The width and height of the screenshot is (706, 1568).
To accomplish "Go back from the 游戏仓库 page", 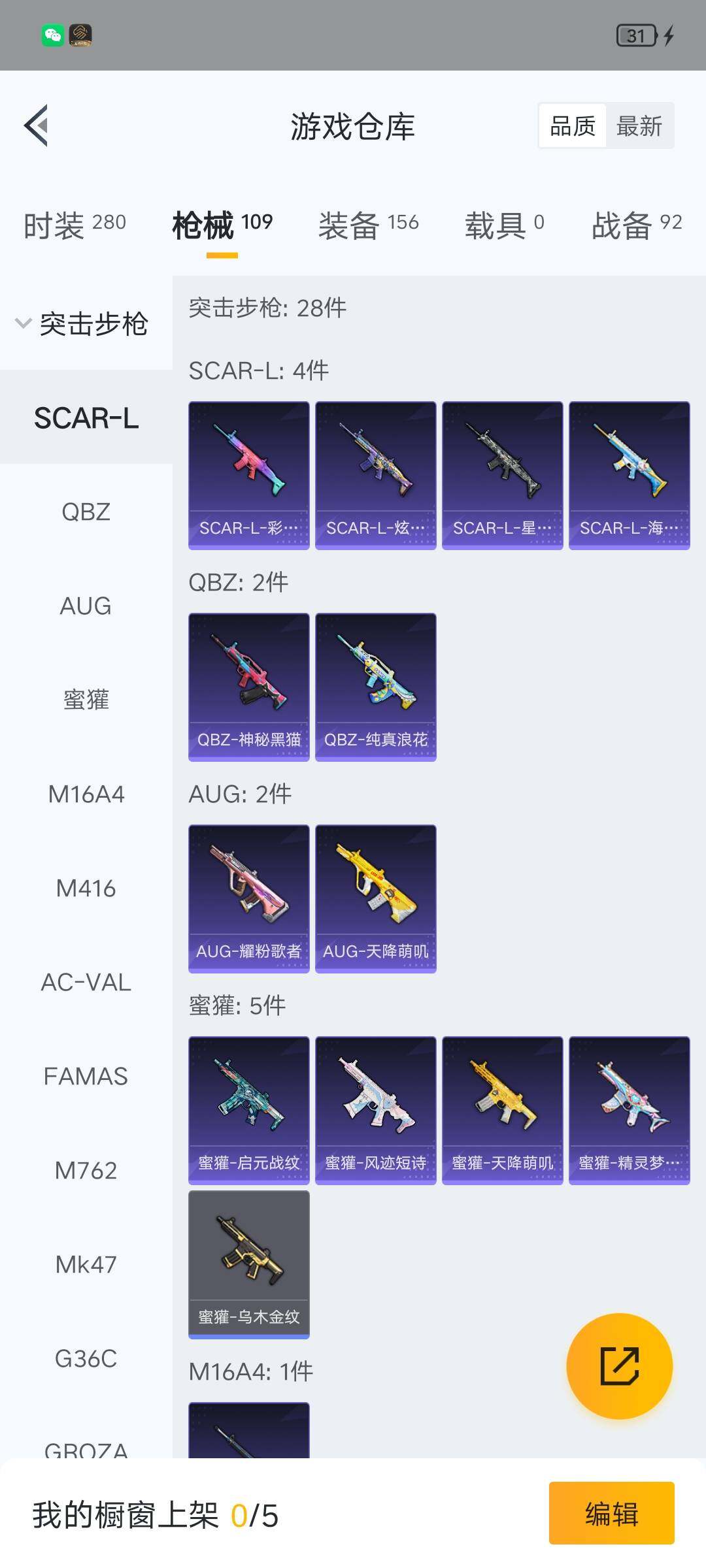I will (x=37, y=125).
